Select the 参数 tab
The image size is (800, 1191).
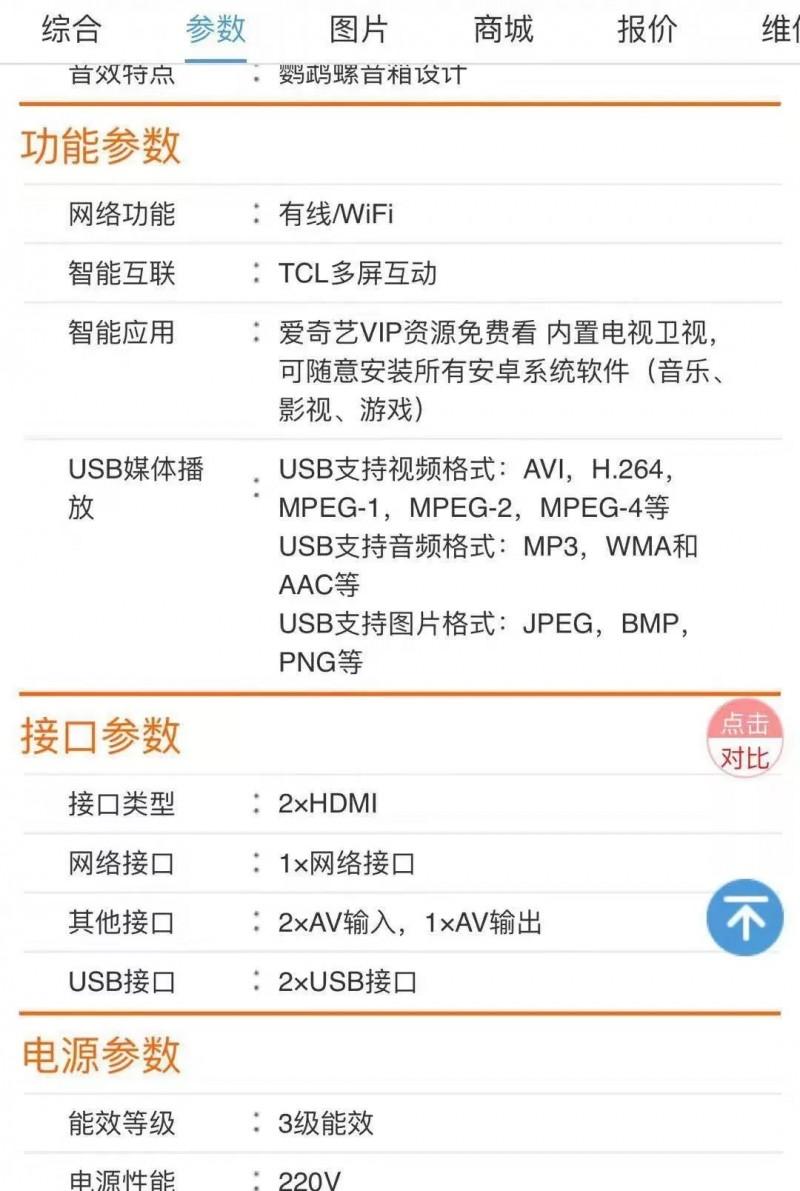(215, 30)
